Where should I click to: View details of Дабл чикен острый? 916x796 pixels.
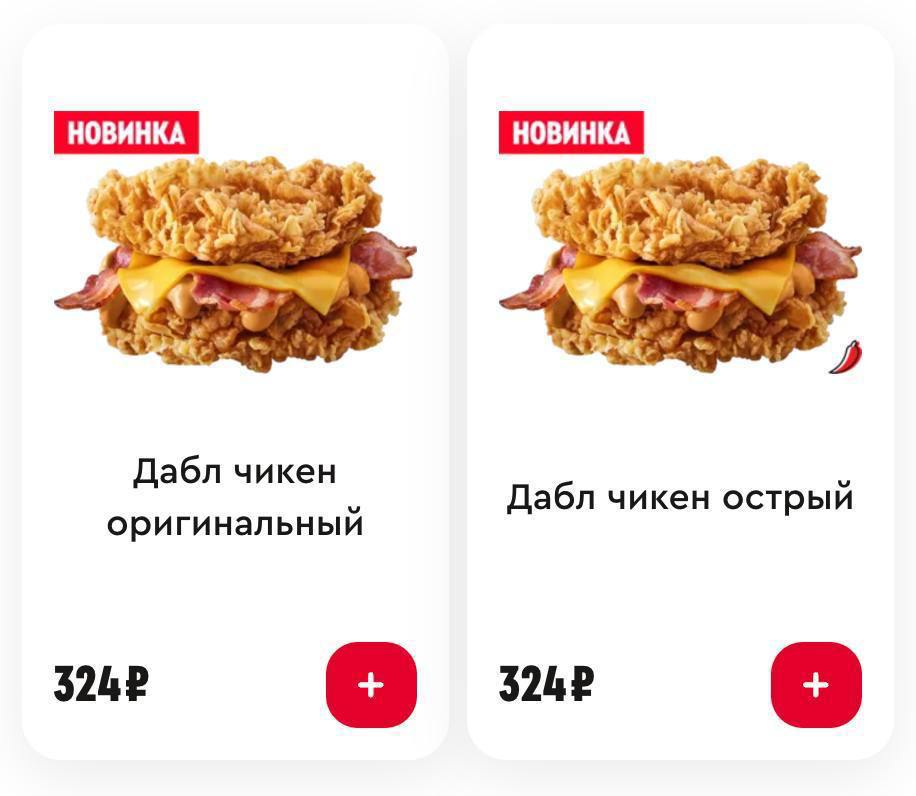[x=680, y=497]
